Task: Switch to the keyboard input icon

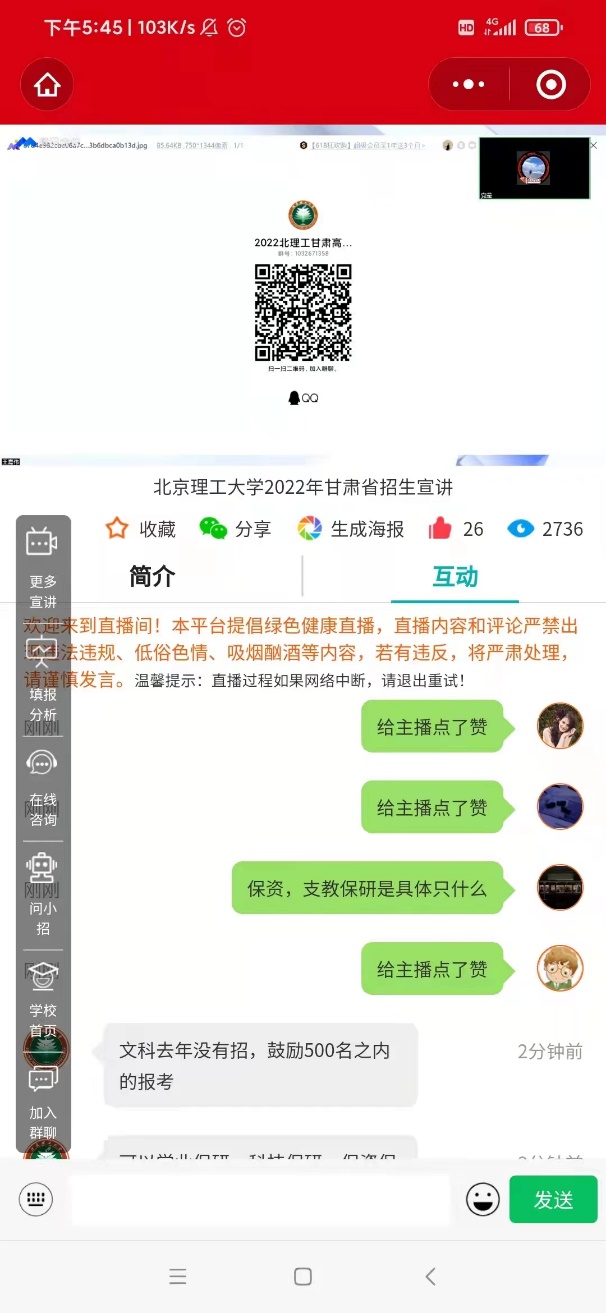Action: click(36, 1199)
